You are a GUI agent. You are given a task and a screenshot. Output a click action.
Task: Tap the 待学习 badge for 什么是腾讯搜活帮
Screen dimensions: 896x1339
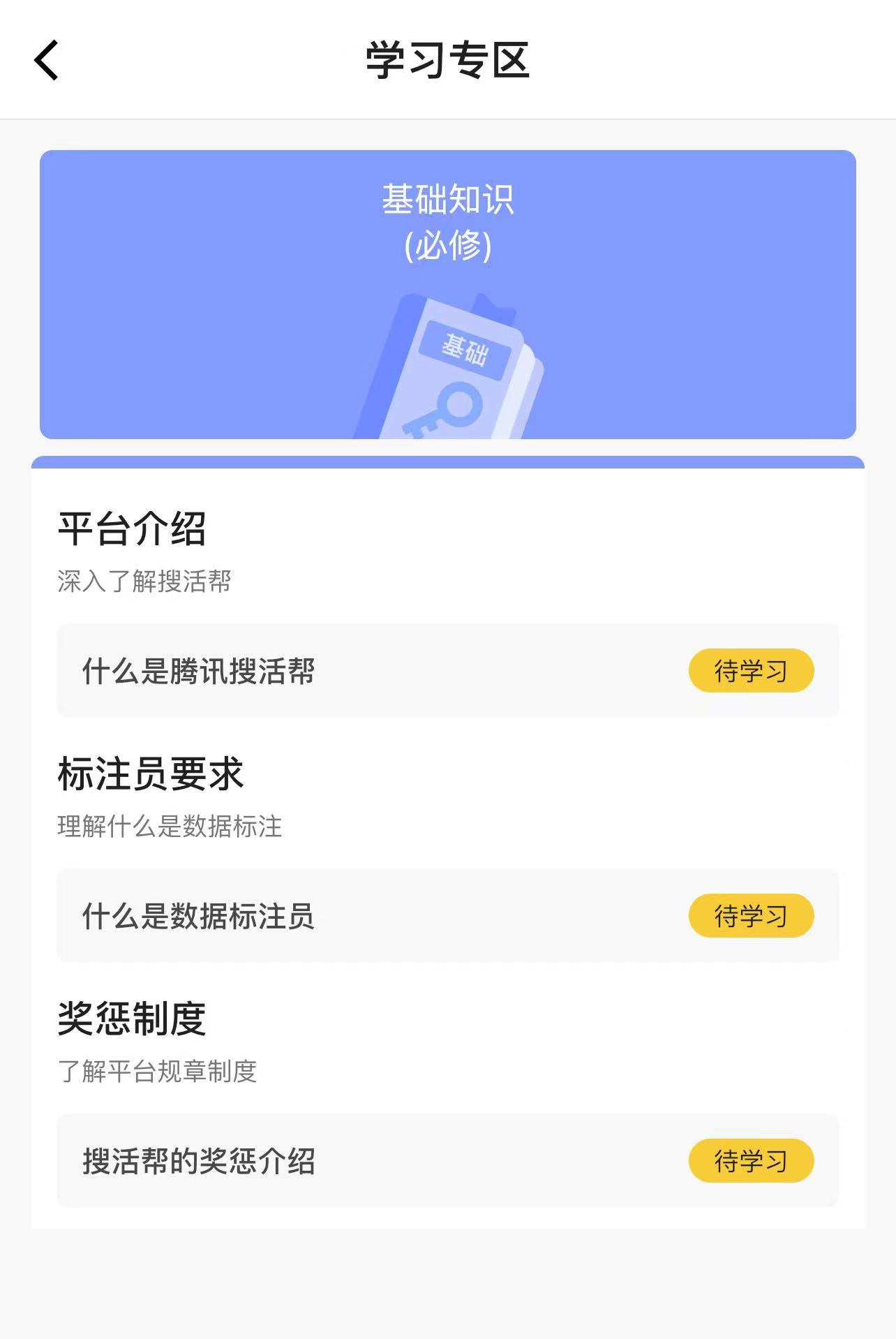[752, 669]
